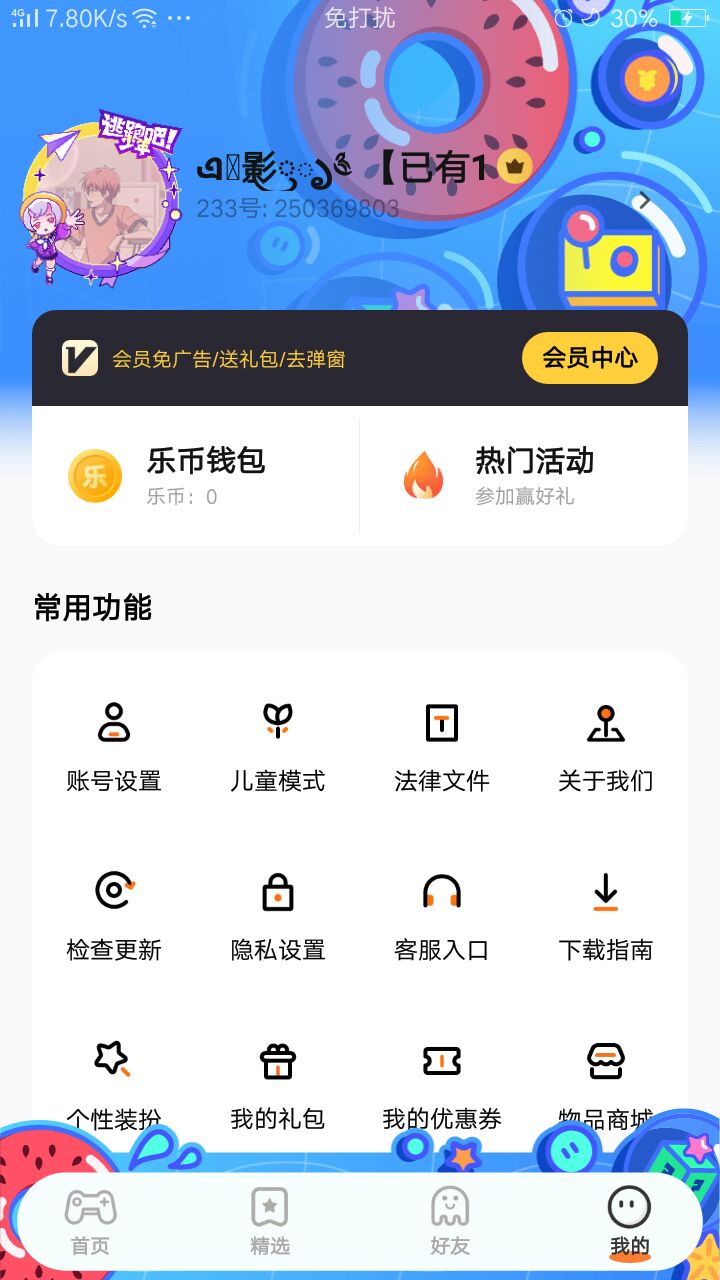This screenshot has height=1280, width=720.
Task: Open 客服入口 customer service
Action: (442, 915)
